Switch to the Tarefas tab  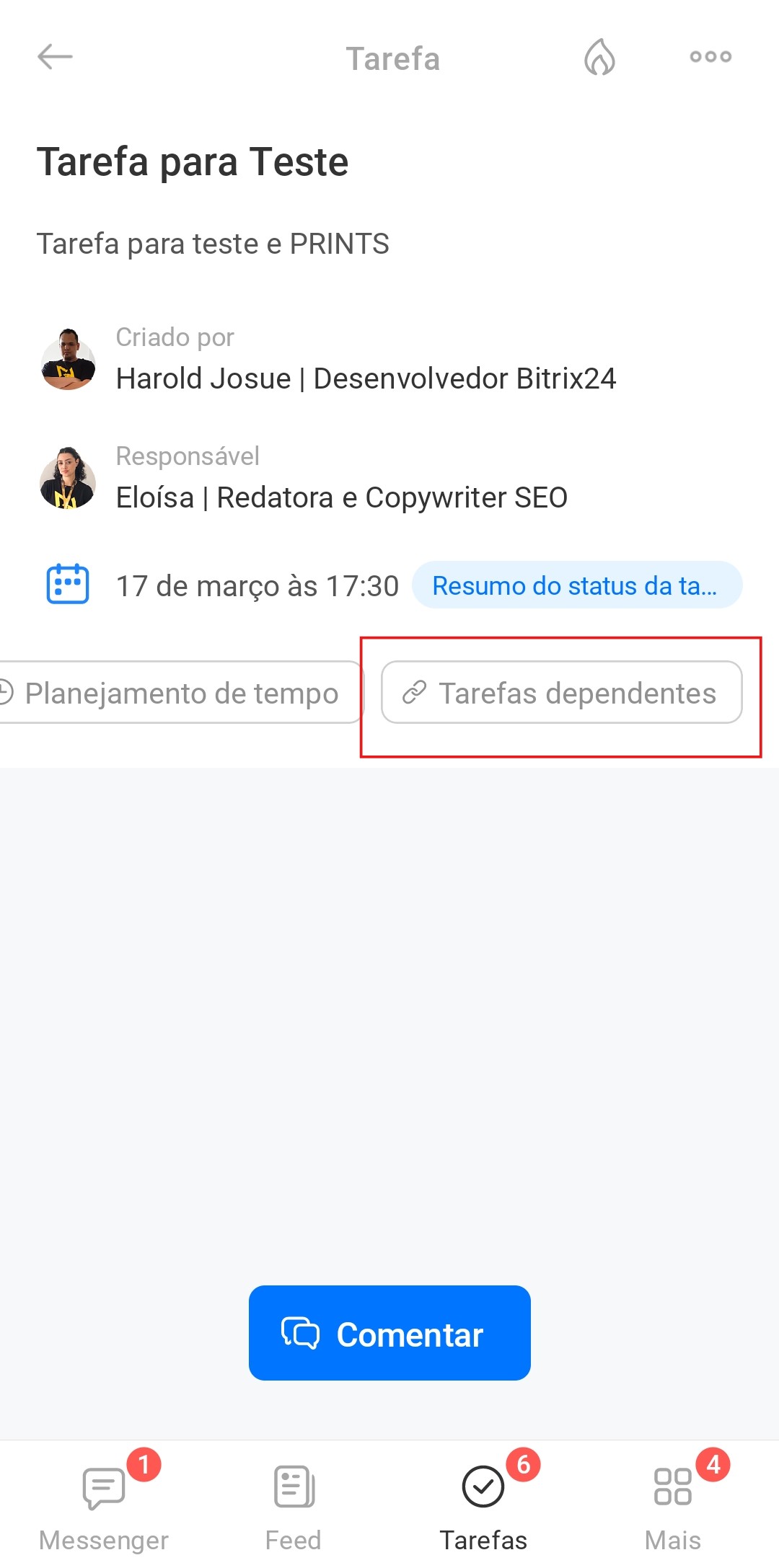pyautogui.click(x=483, y=1503)
